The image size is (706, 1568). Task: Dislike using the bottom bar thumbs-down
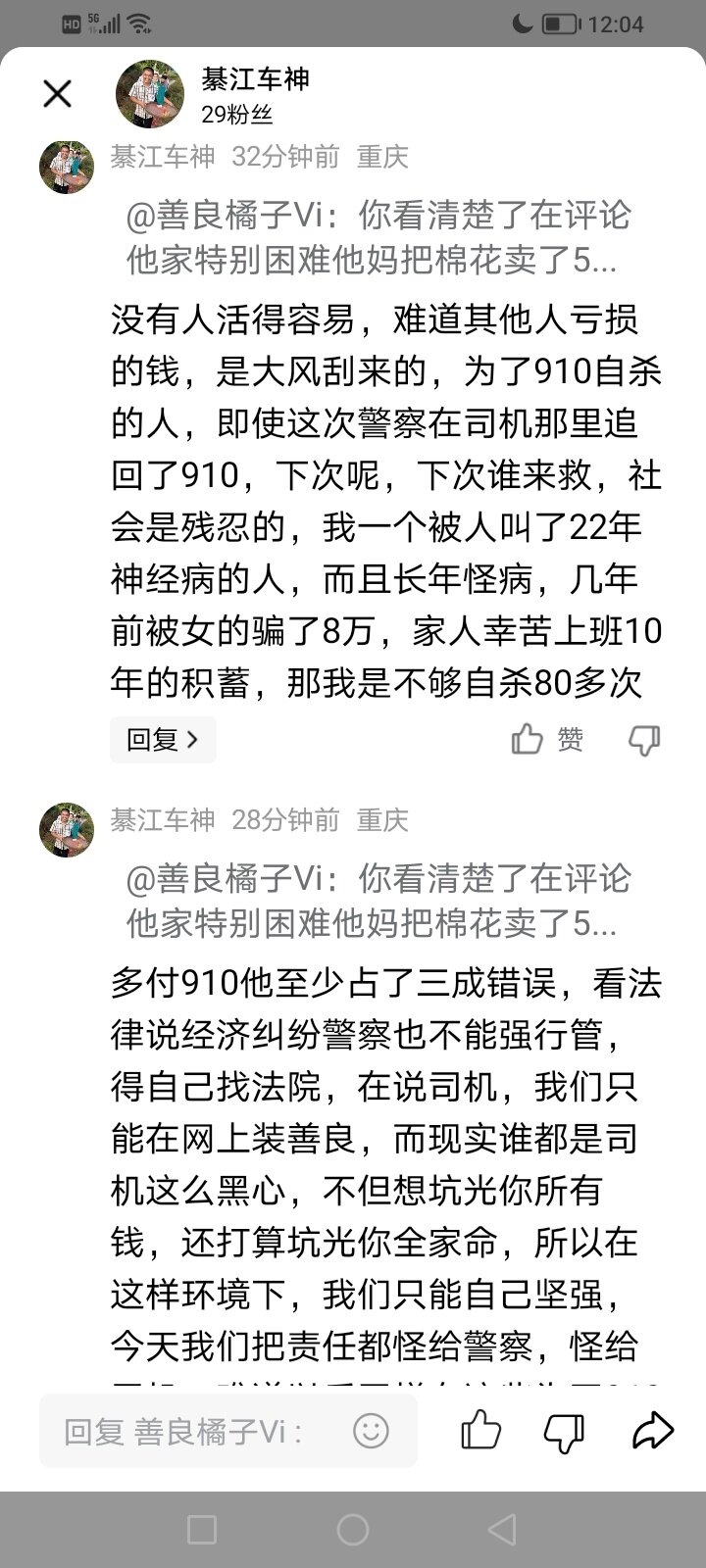(x=564, y=1432)
